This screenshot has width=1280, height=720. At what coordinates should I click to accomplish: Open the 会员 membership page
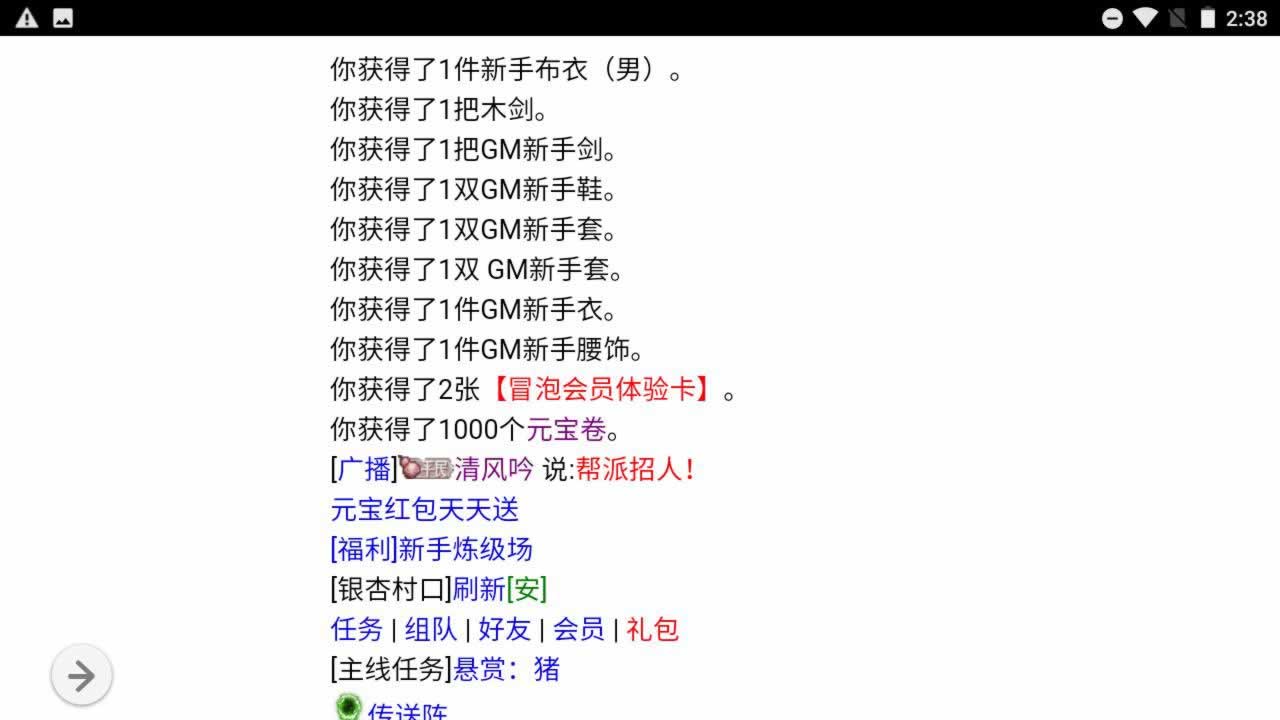click(x=578, y=629)
